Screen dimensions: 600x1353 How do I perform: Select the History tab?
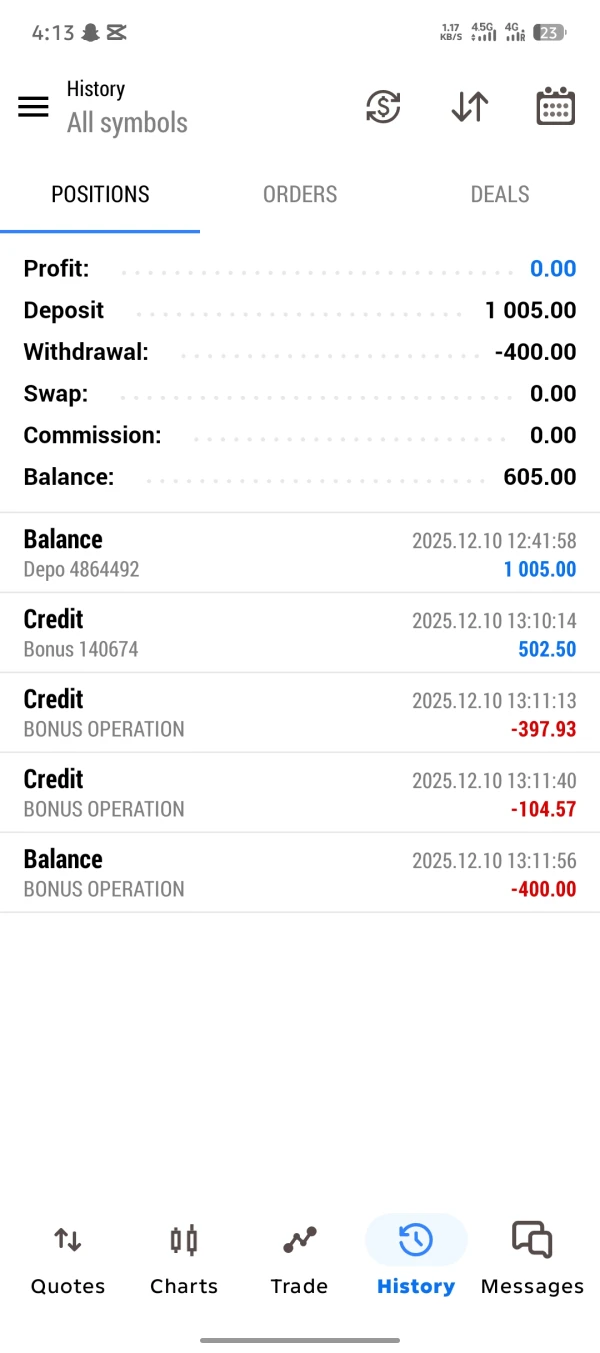point(416,1258)
